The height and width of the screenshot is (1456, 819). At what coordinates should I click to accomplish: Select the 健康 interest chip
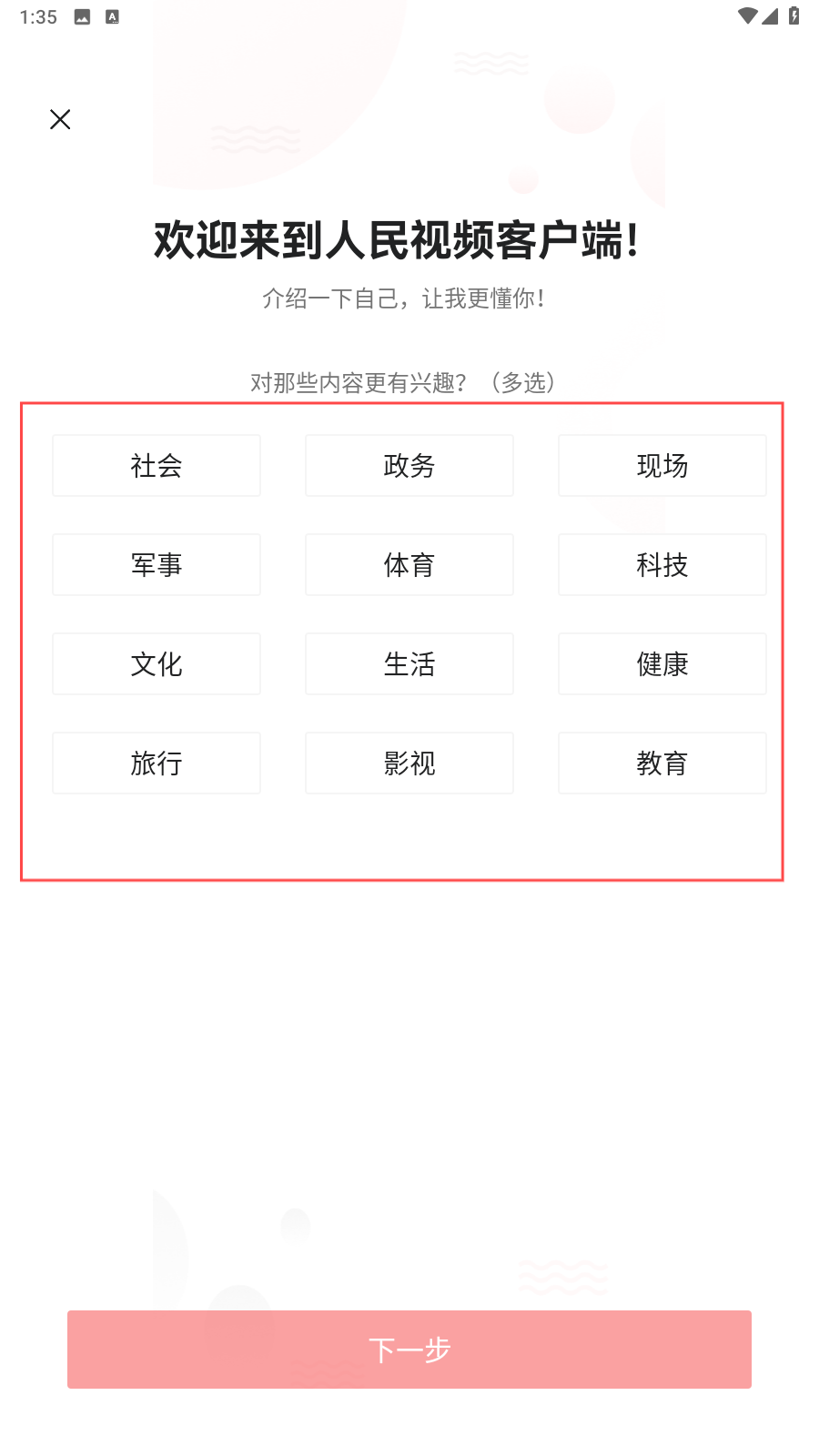[662, 664]
